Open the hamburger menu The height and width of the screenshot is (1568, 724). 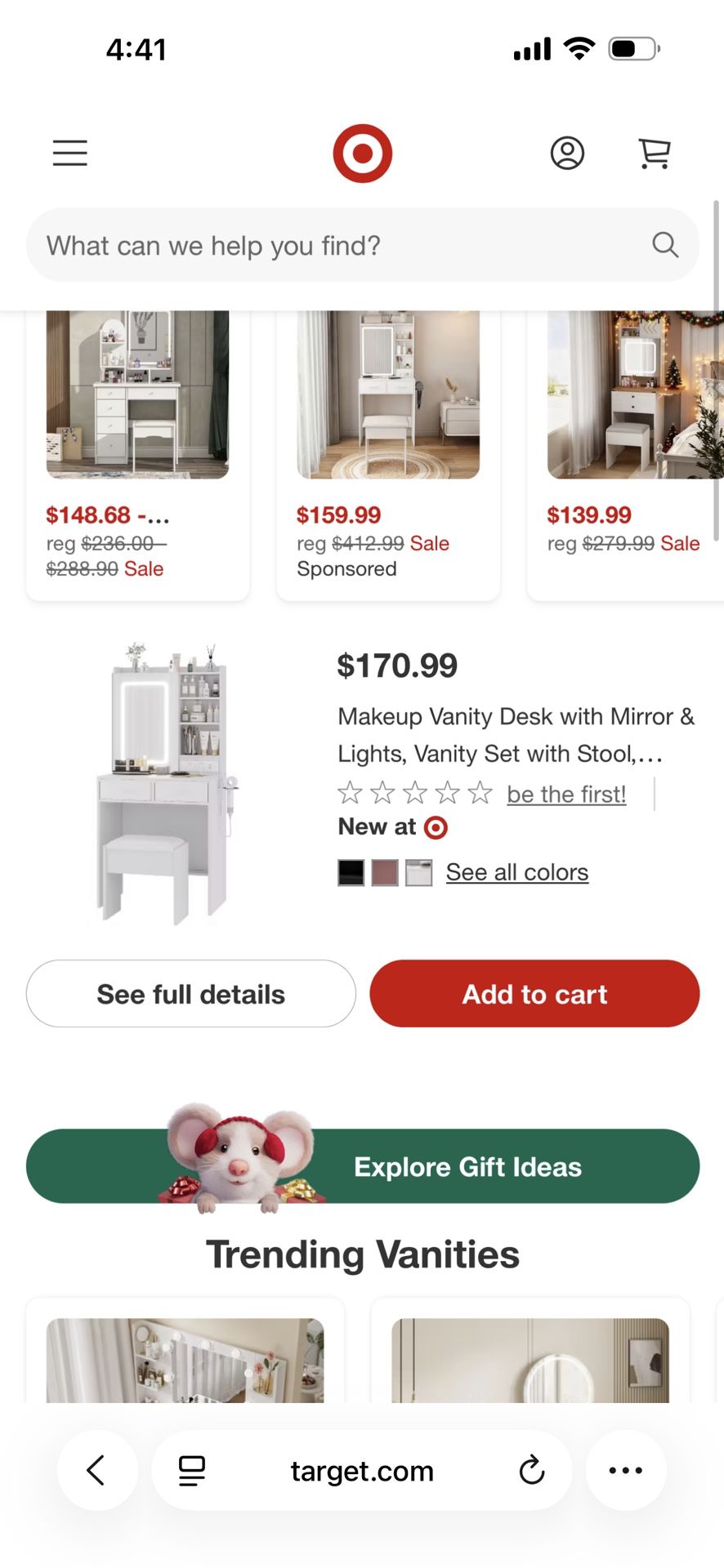[x=70, y=153]
